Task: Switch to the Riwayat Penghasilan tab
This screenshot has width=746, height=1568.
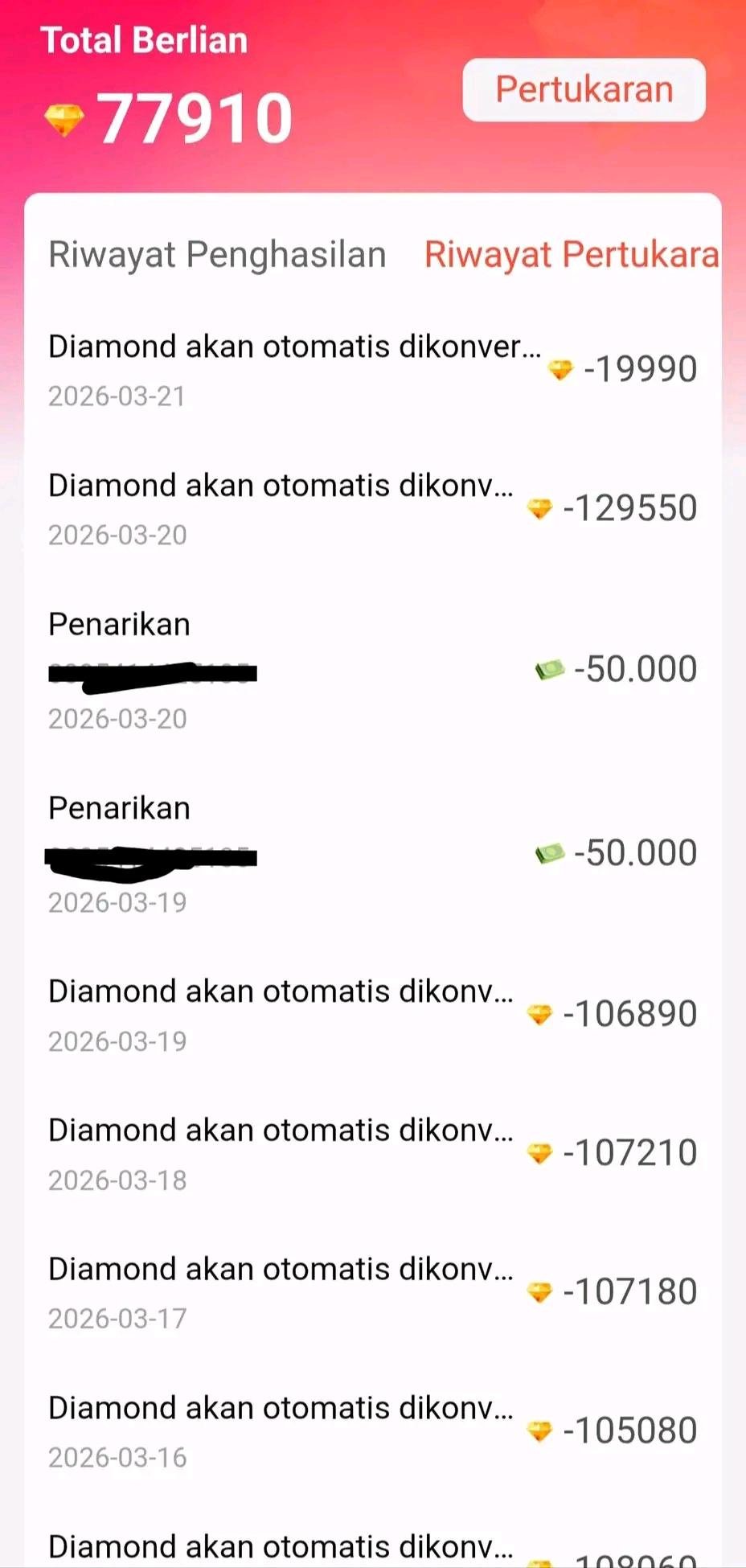Action: click(217, 254)
